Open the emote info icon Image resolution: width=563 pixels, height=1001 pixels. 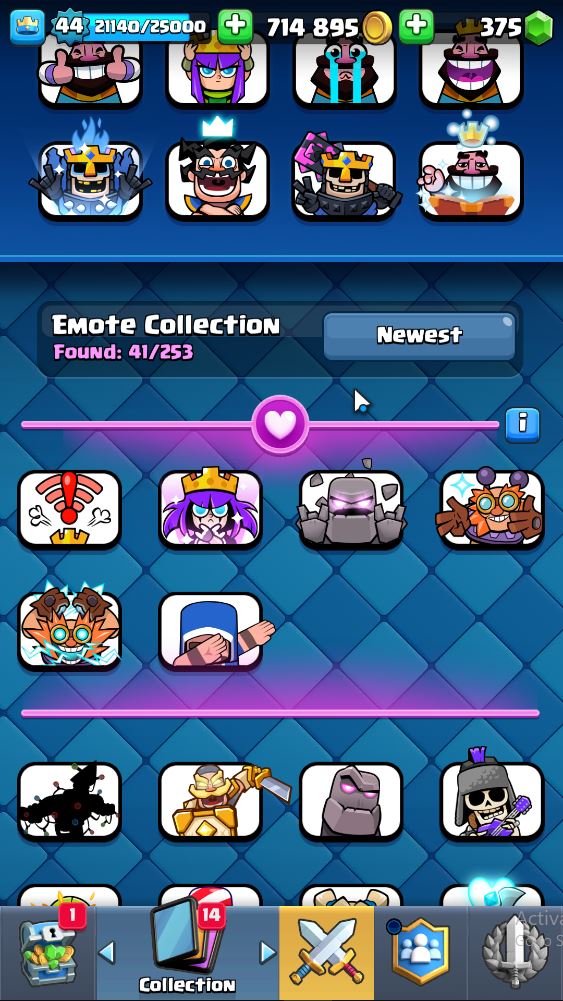522,425
